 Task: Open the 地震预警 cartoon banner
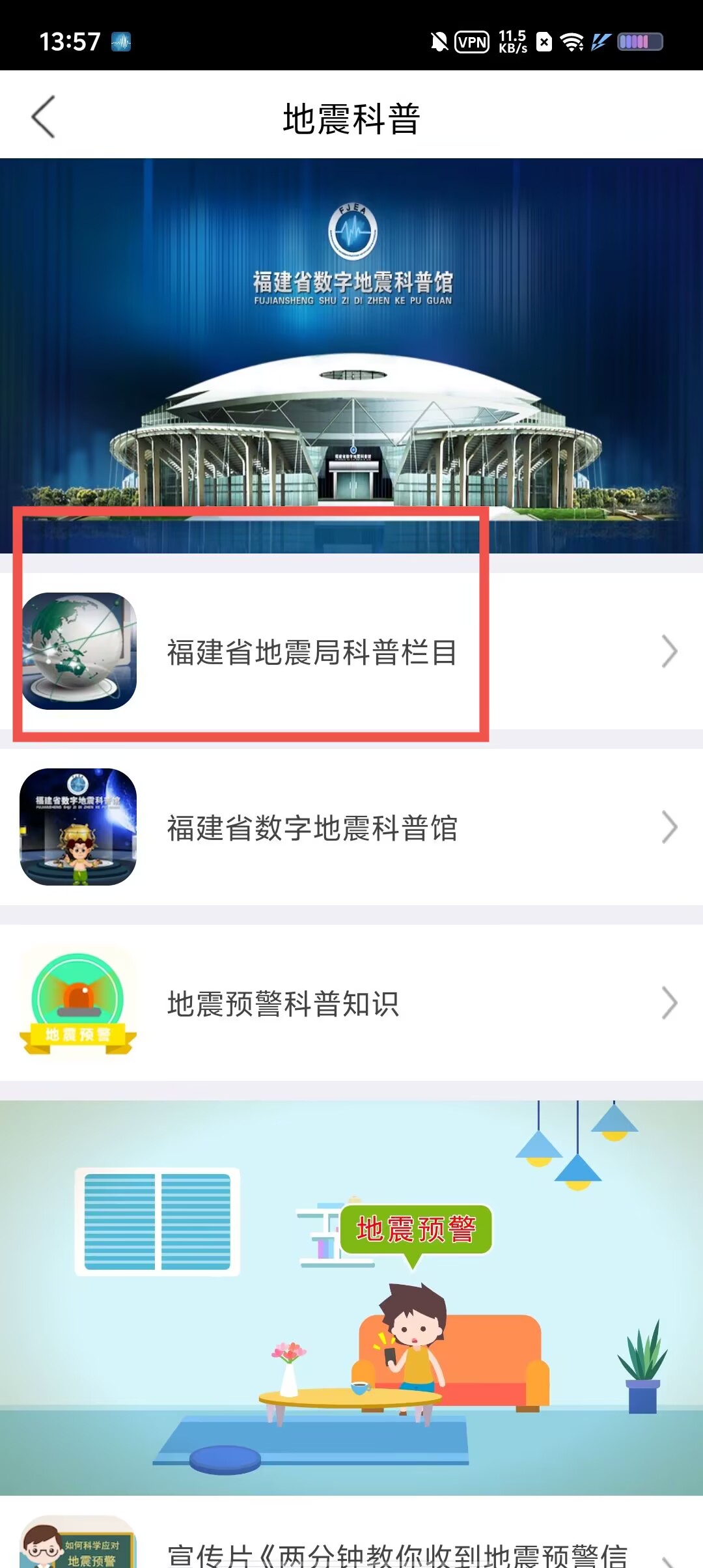(351, 1297)
